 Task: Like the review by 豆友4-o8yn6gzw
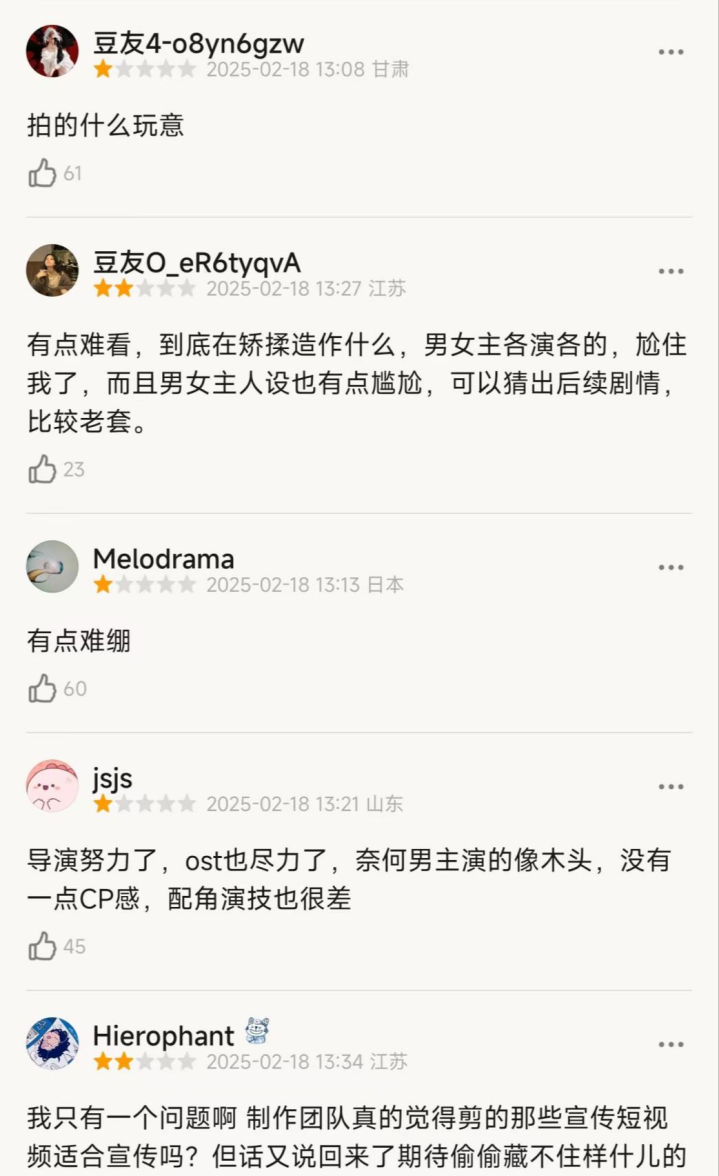click(x=43, y=174)
